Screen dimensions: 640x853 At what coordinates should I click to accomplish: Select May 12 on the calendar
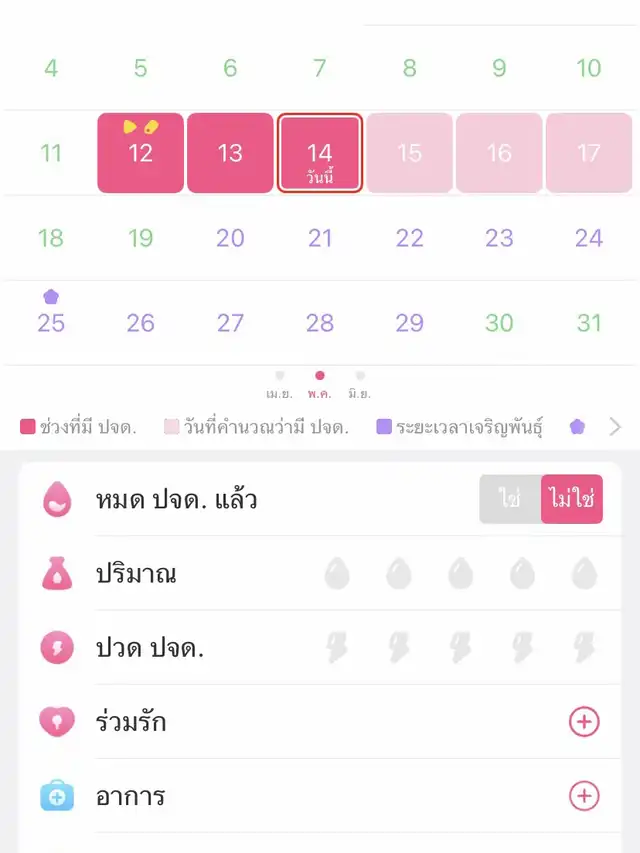pos(140,153)
